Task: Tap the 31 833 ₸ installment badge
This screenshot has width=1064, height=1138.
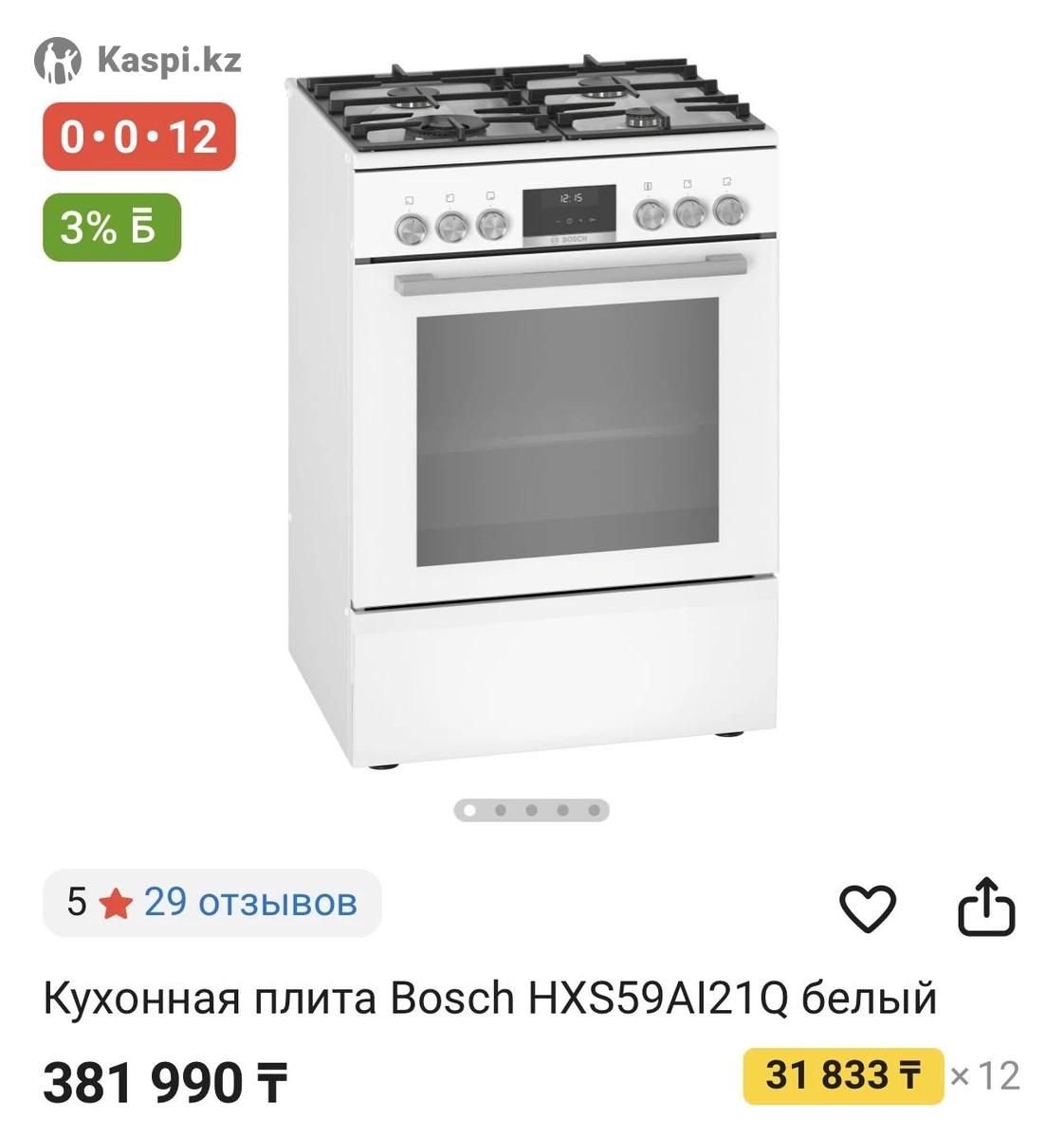Action: (x=843, y=1076)
